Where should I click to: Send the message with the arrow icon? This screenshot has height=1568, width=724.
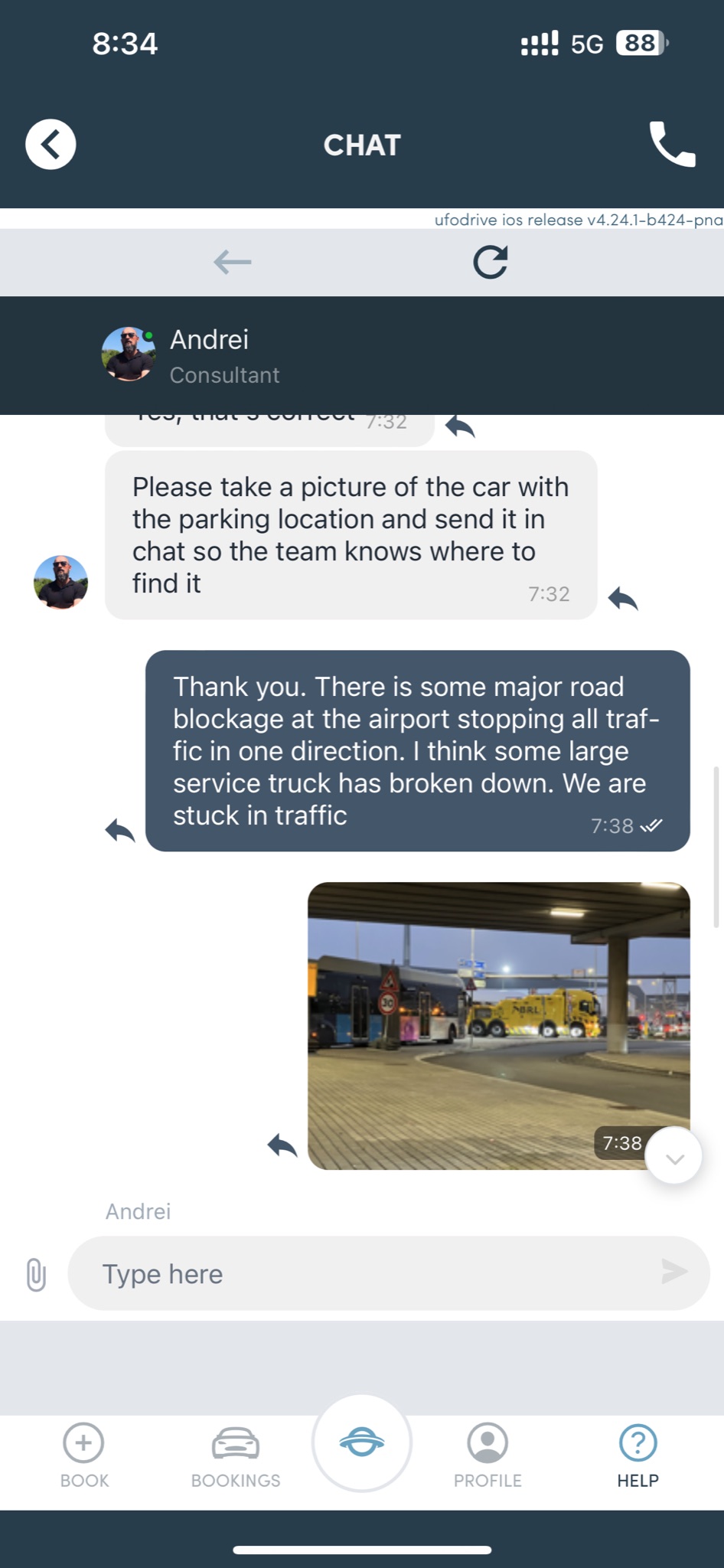(x=674, y=1272)
